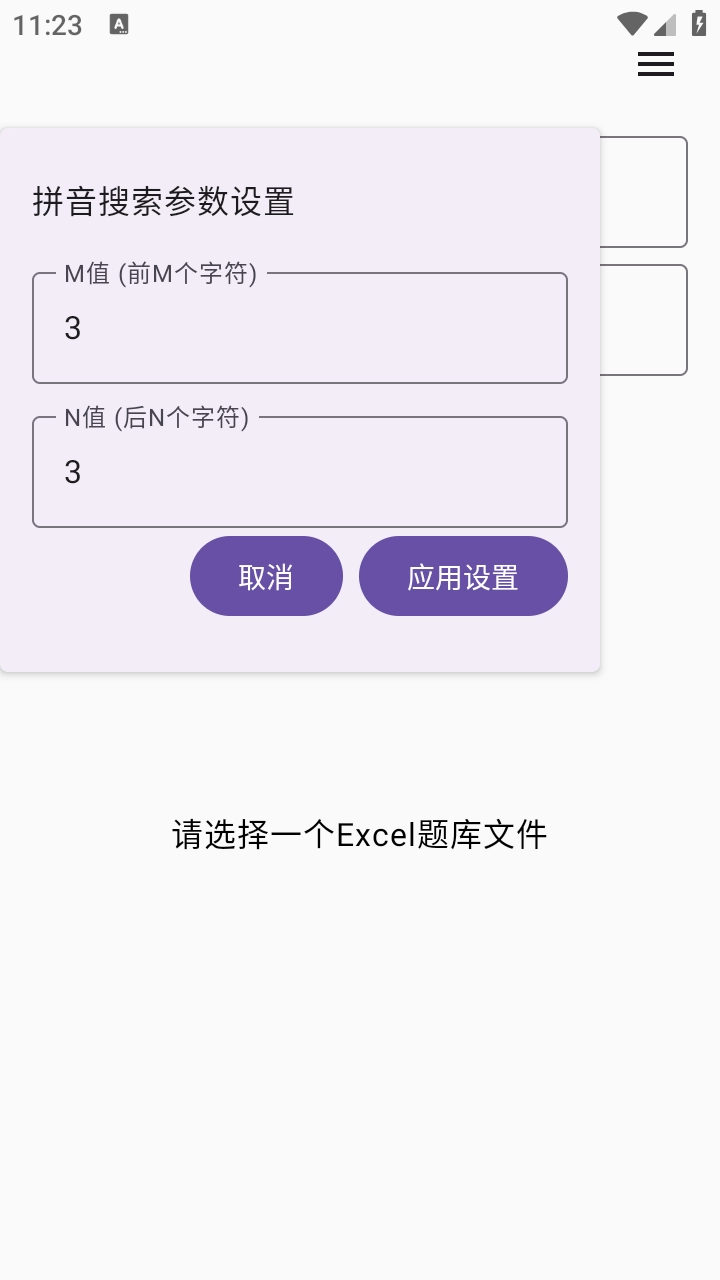The image size is (720, 1280).
Task: Tap the keyboard input method icon
Action: tap(120, 22)
